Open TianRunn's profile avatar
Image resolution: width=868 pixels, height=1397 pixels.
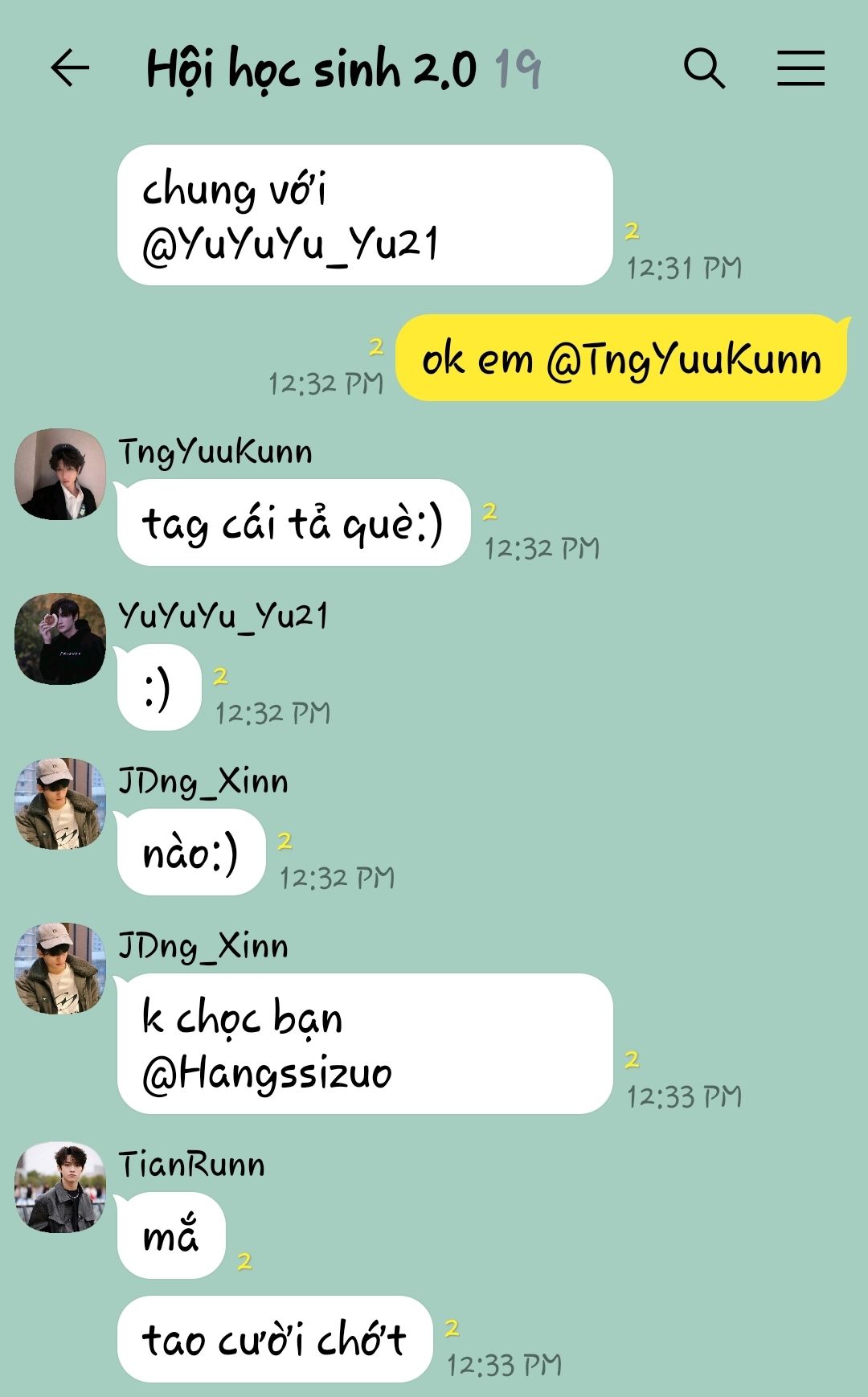(x=60, y=1187)
